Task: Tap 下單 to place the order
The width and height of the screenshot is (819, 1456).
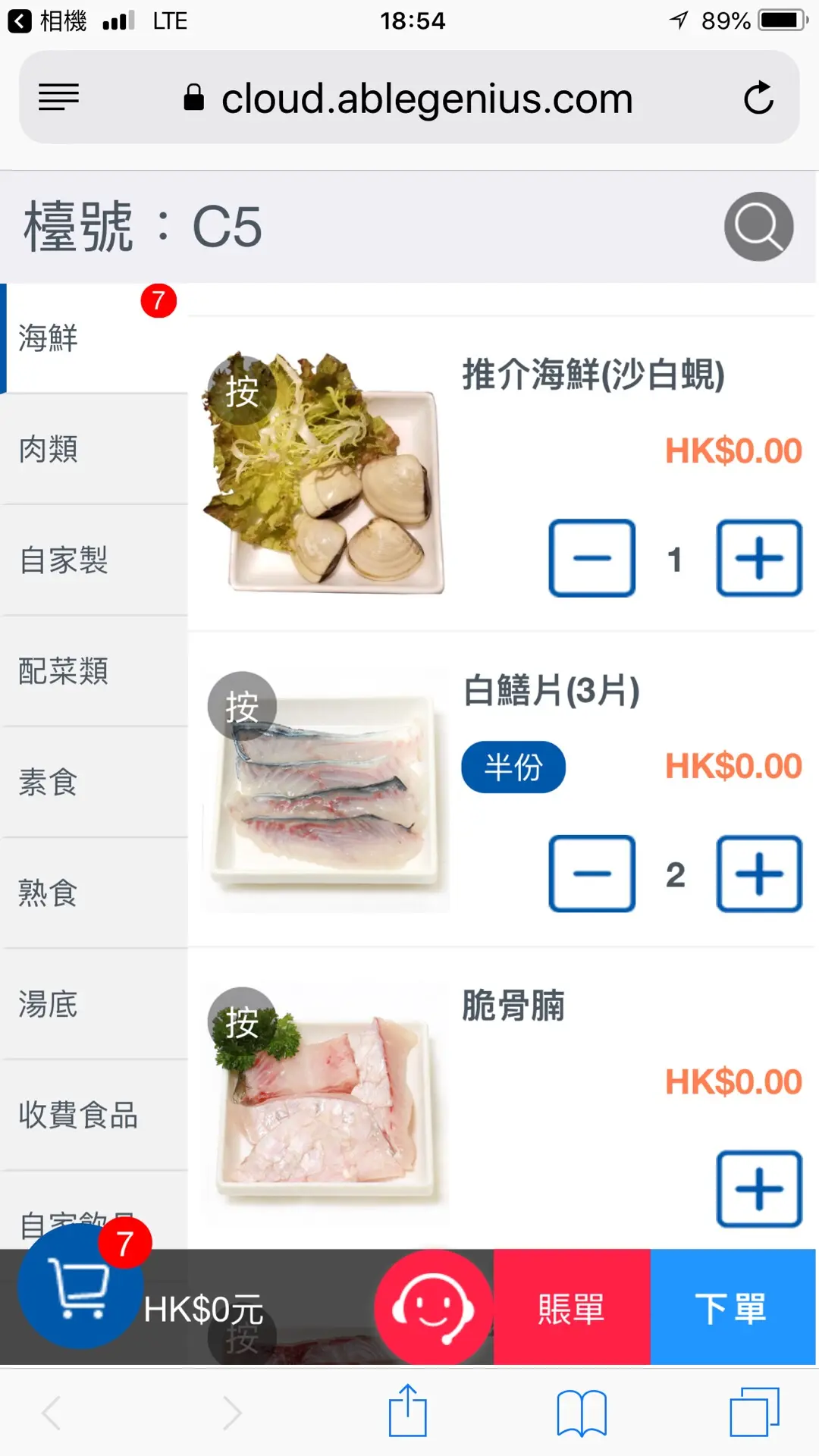Action: tap(732, 1308)
